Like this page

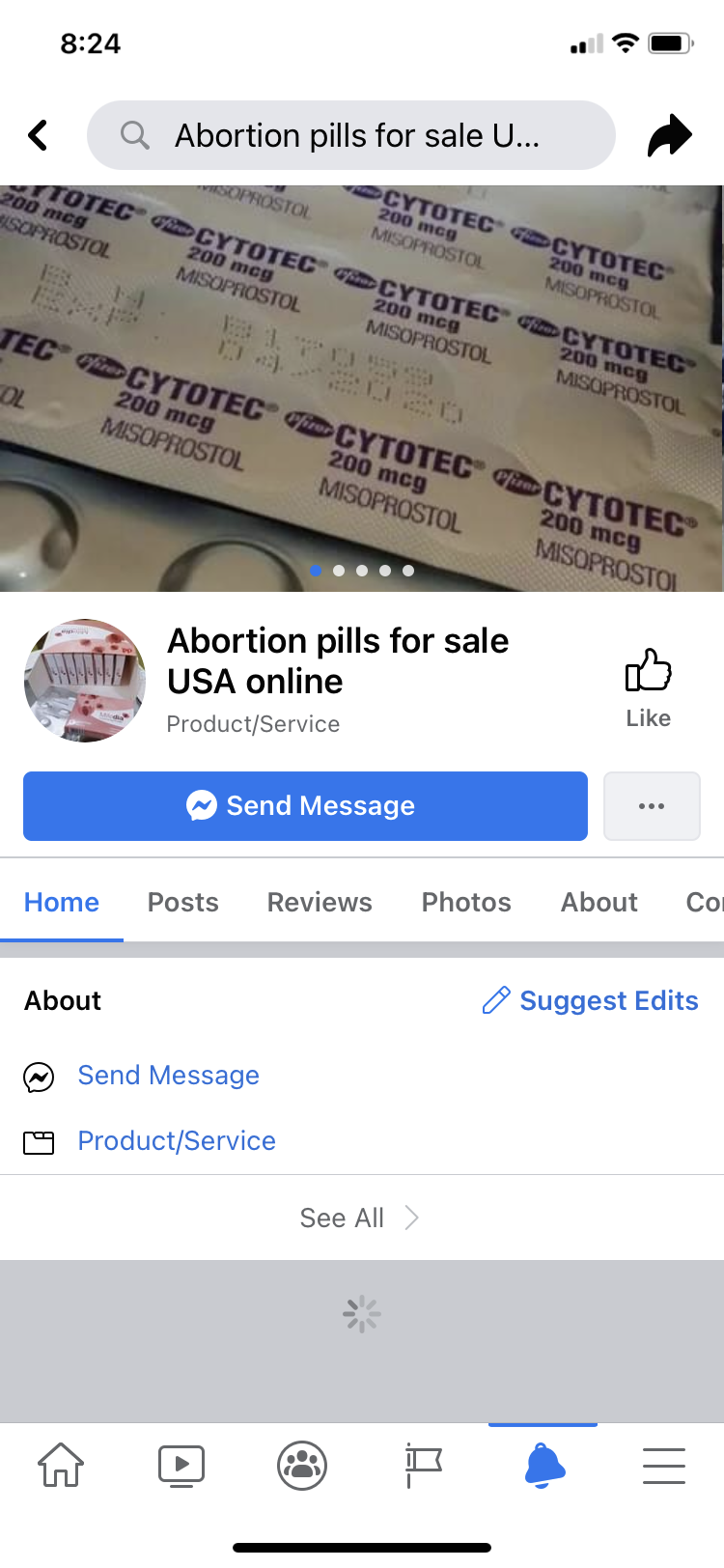click(648, 686)
